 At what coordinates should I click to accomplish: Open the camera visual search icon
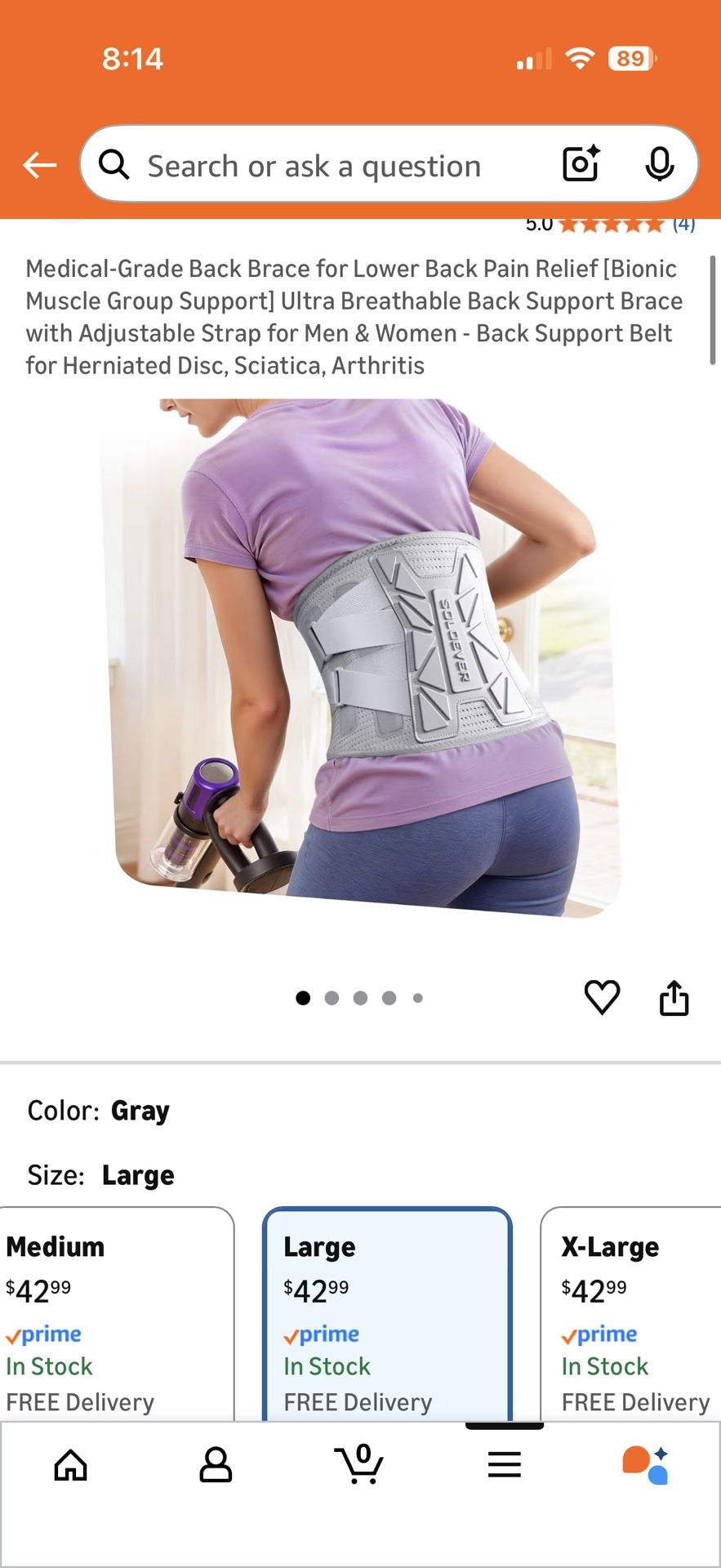tap(579, 164)
